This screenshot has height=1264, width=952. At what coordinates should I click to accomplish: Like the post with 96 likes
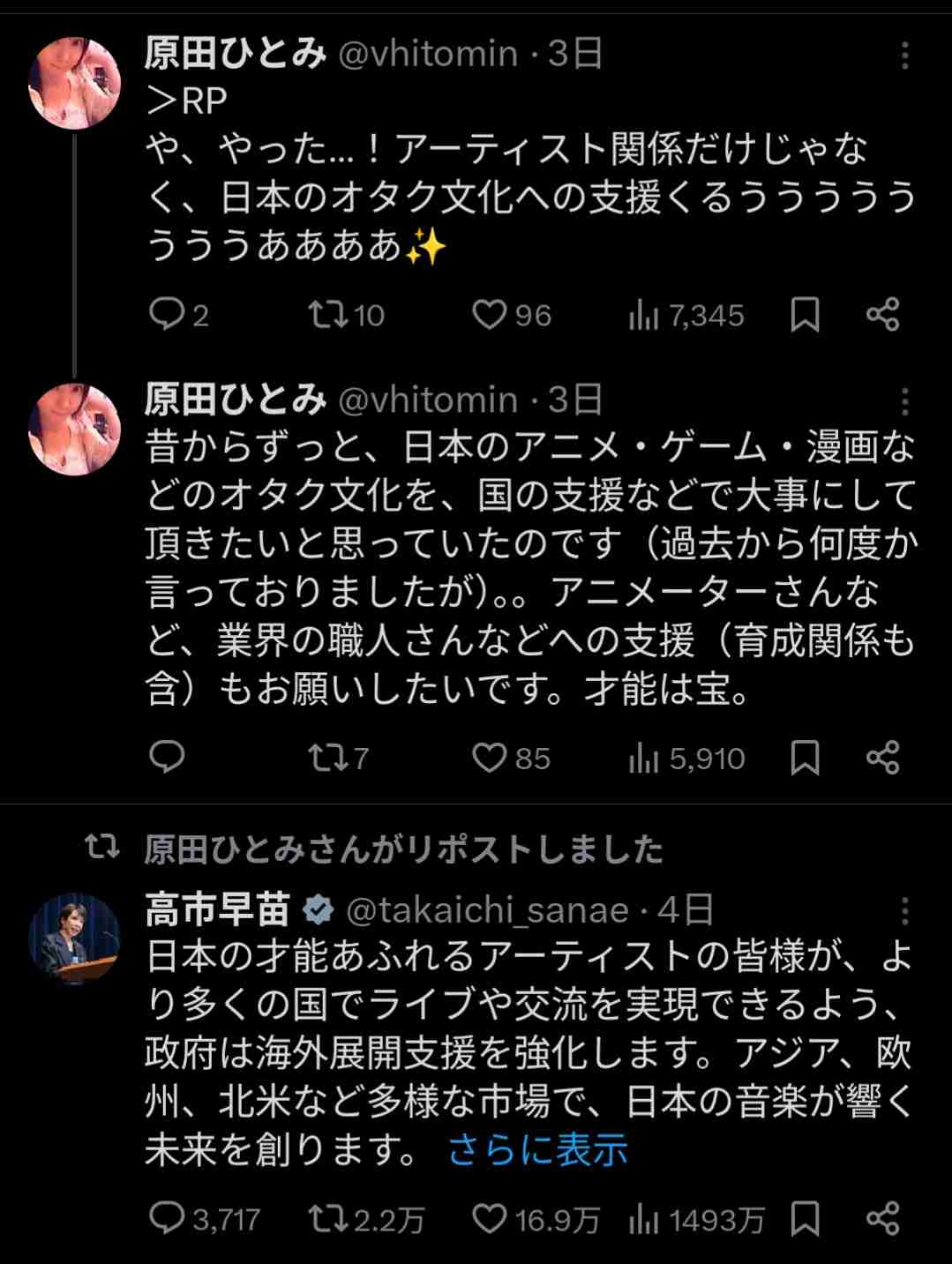coord(489,314)
